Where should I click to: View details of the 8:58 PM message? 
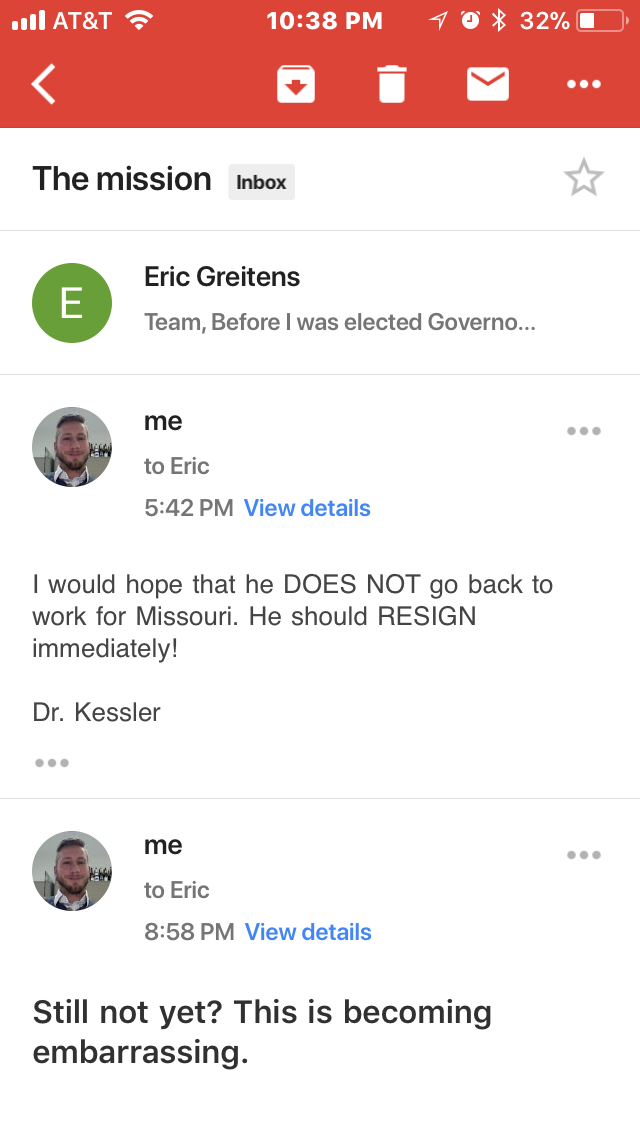pyautogui.click(x=308, y=932)
